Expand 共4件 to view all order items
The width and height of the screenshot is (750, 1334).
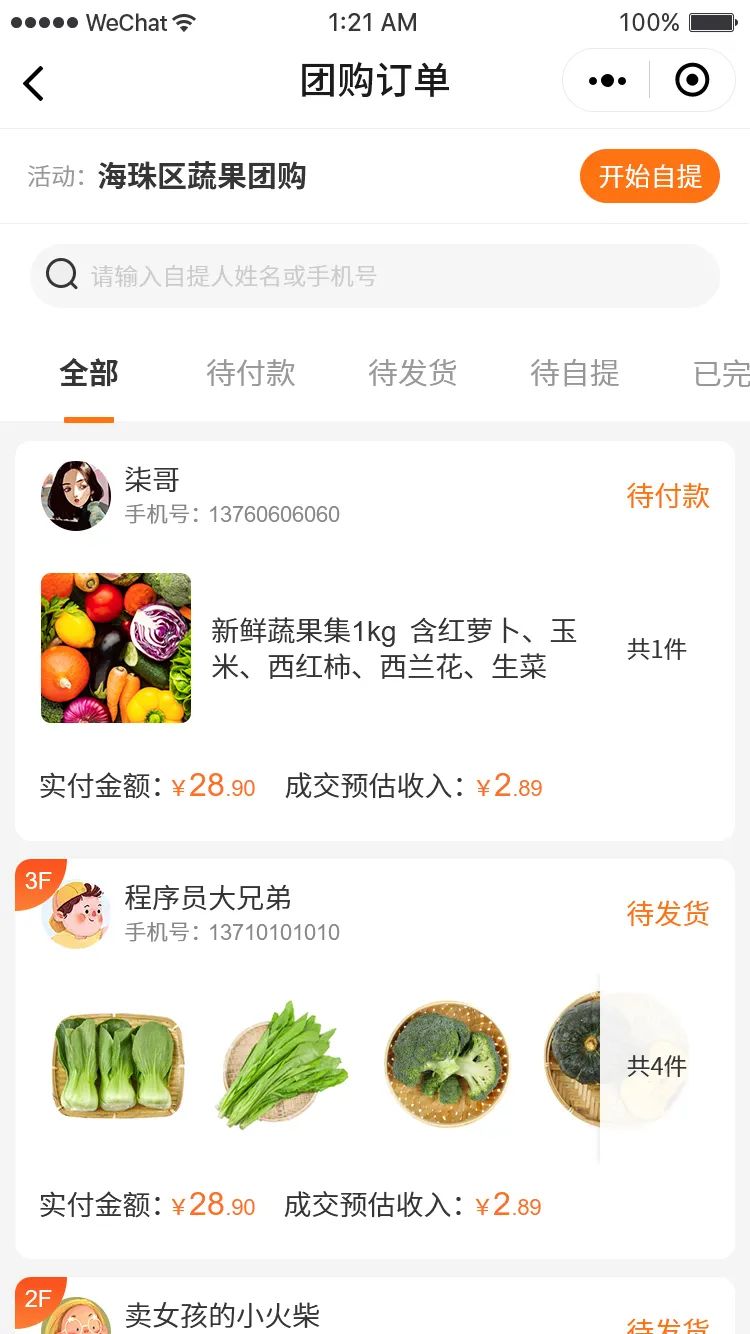coord(657,1067)
